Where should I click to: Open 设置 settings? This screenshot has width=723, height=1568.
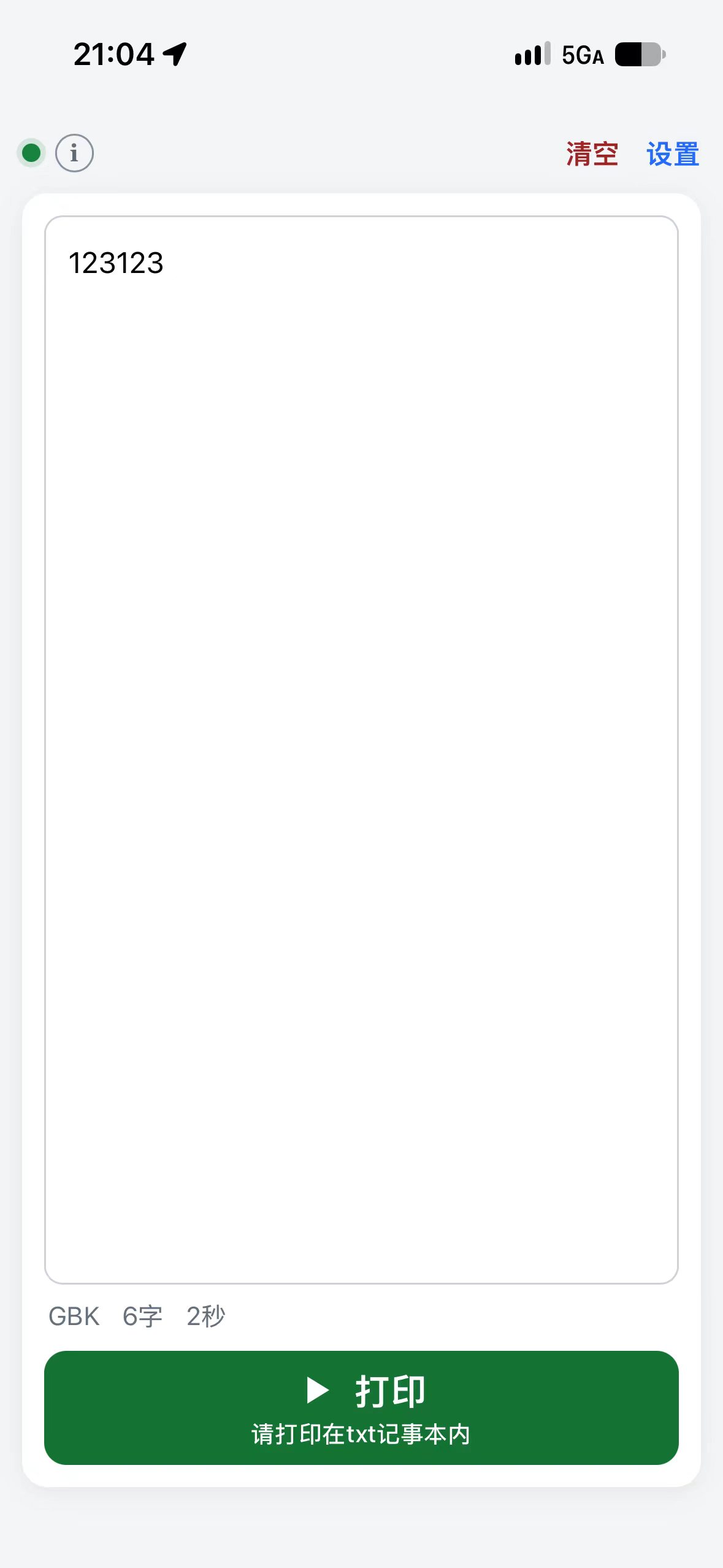tap(673, 154)
